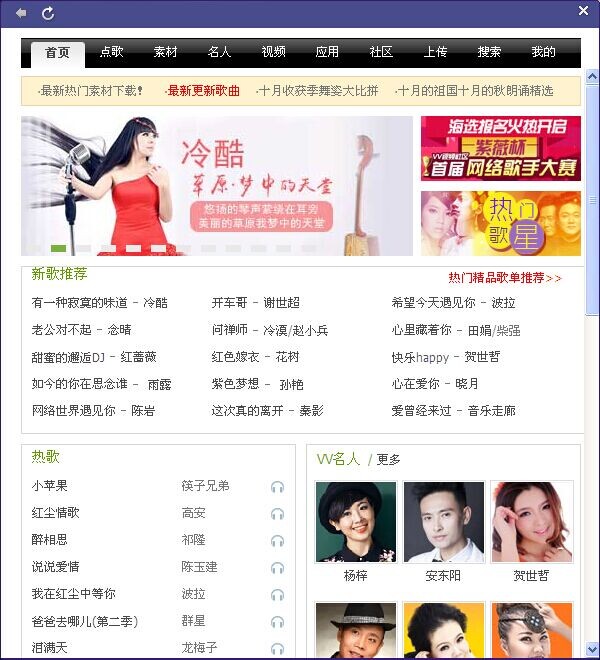600x660 pixels.
Task: Open 更多 next to VV名人
Action: click(x=389, y=460)
